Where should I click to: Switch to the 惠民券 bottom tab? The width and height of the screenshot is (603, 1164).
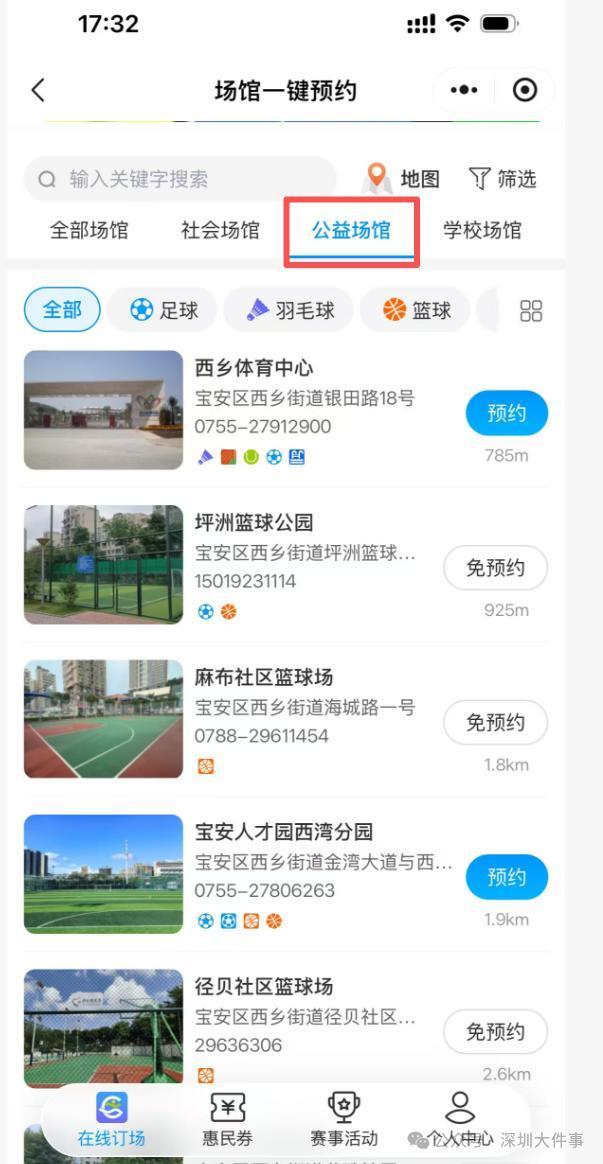pyautogui.click(x=228, y=1119)
